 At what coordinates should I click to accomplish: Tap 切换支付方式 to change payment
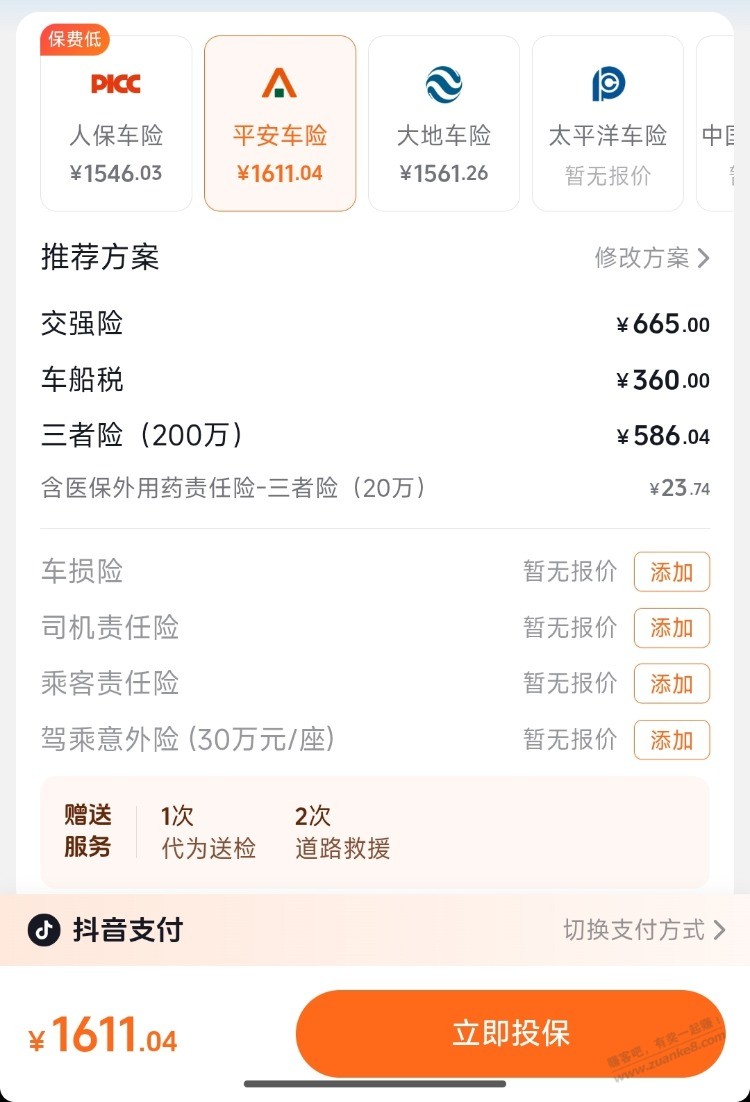644,930
